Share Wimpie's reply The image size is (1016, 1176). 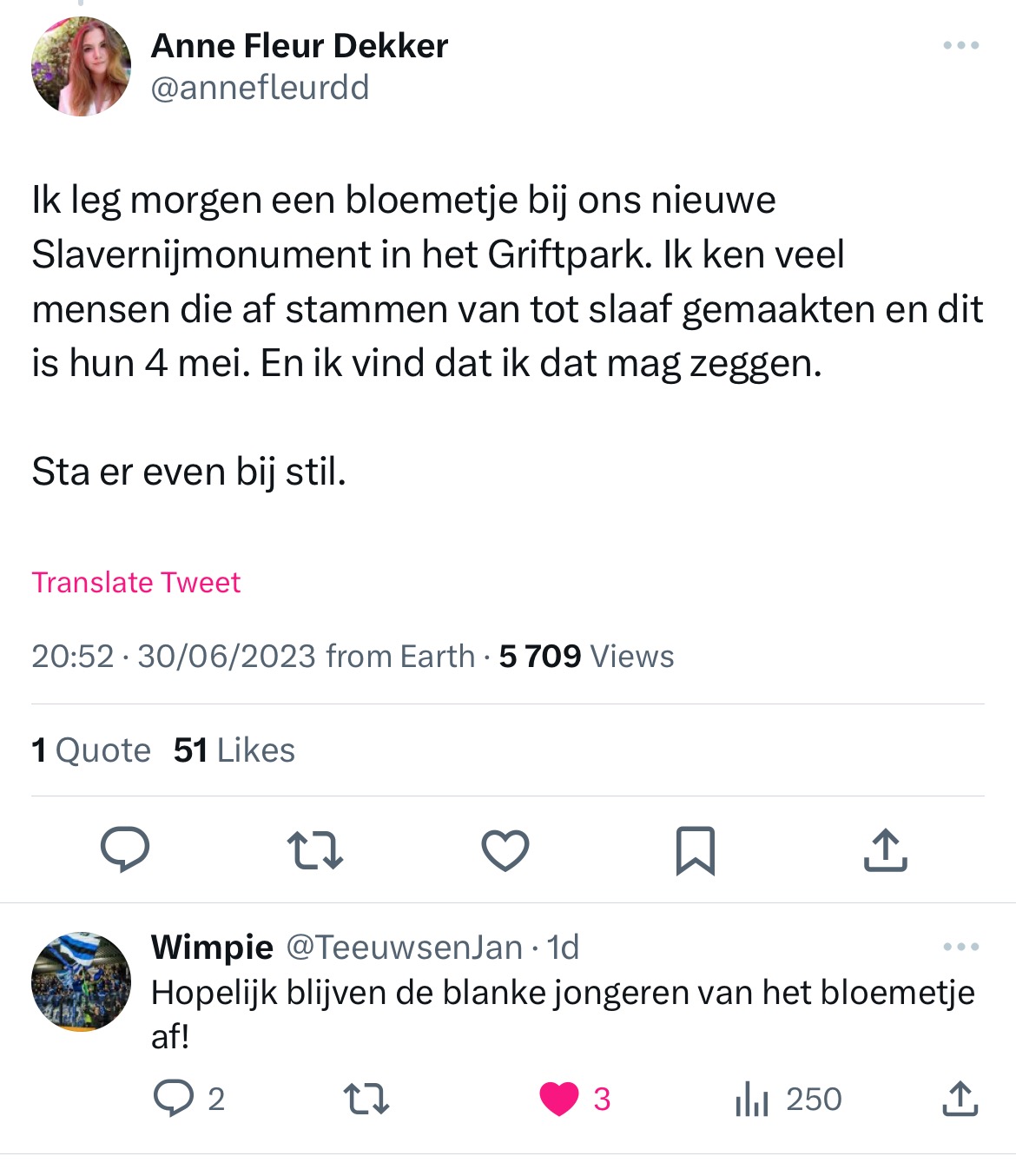[960, 1099]
